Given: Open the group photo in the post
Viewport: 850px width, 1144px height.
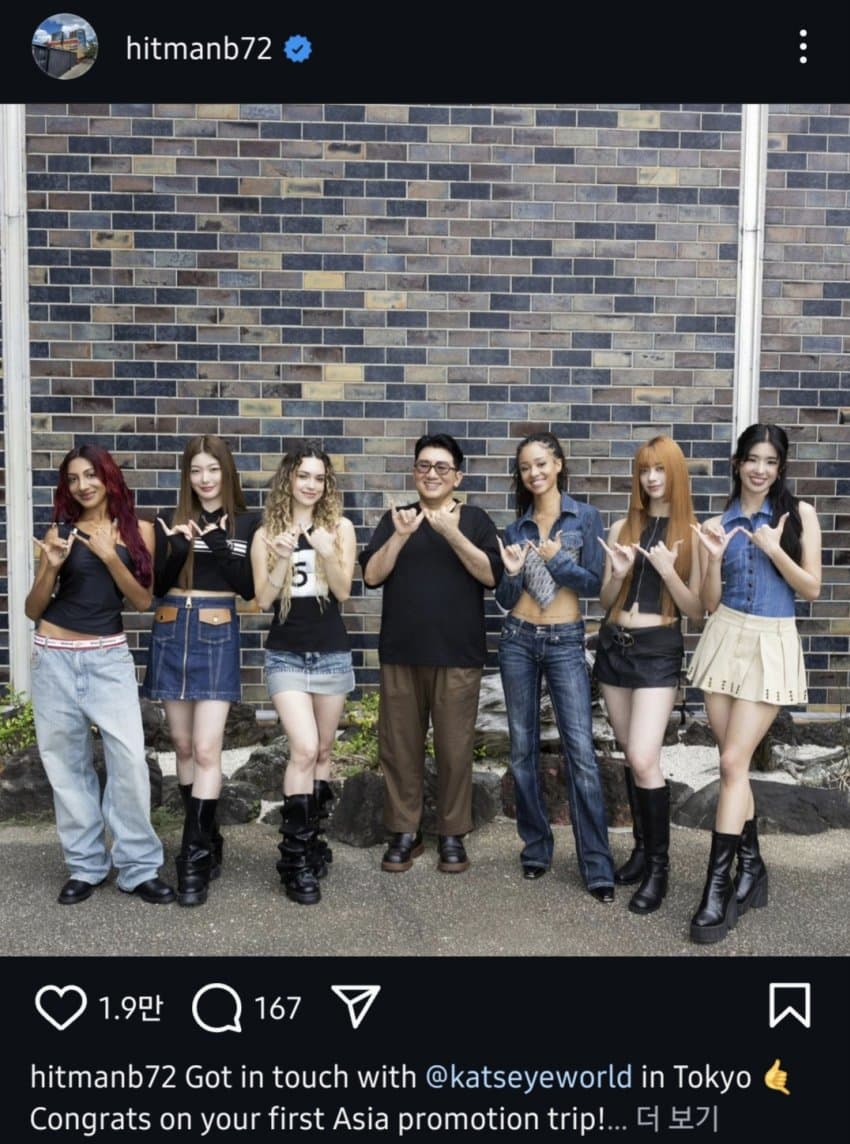Looking at the screenshot, I should 425,530.
